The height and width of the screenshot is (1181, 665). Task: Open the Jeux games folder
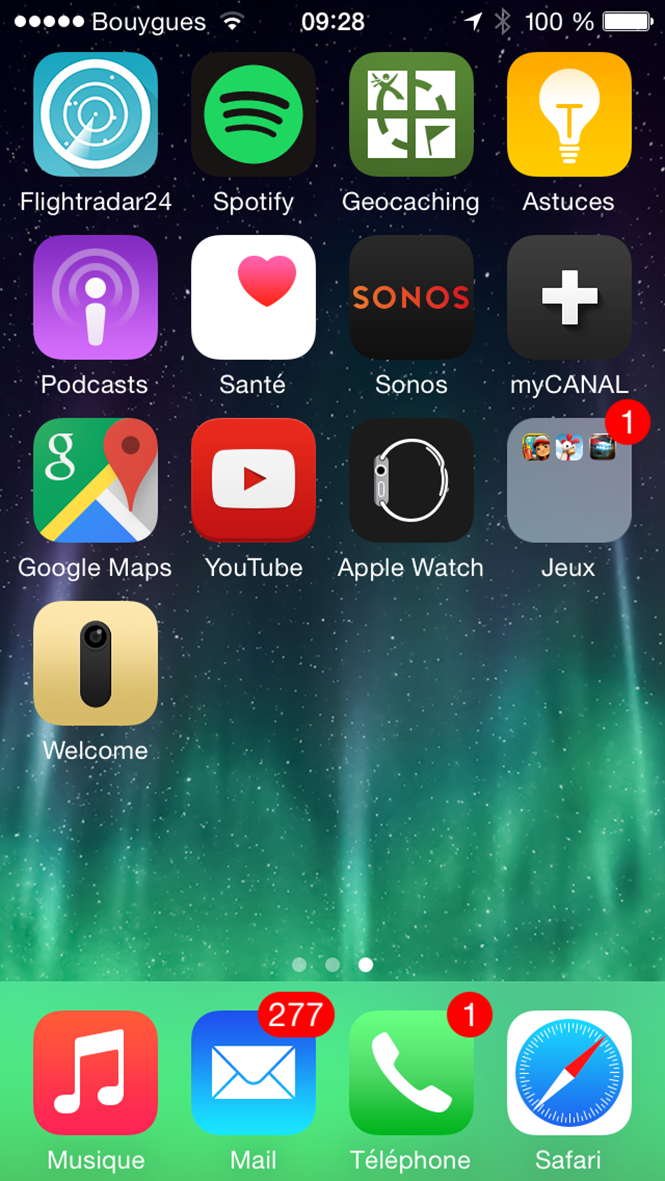click(x=569, y=480)
